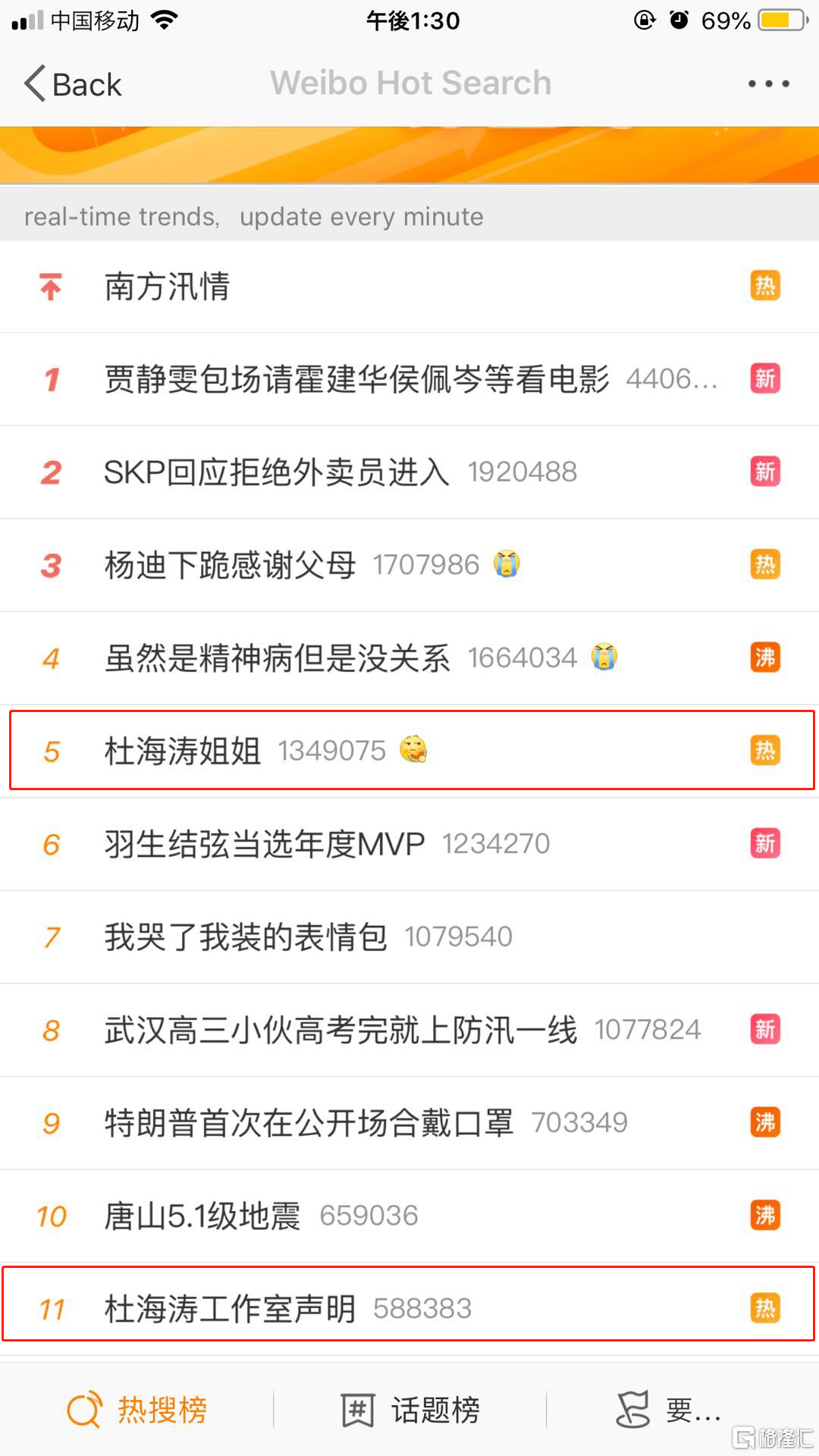The height and width of the screenshot is (1456, 819).
Task: Switch to the 要… tab
Action: click(667, 1410)
